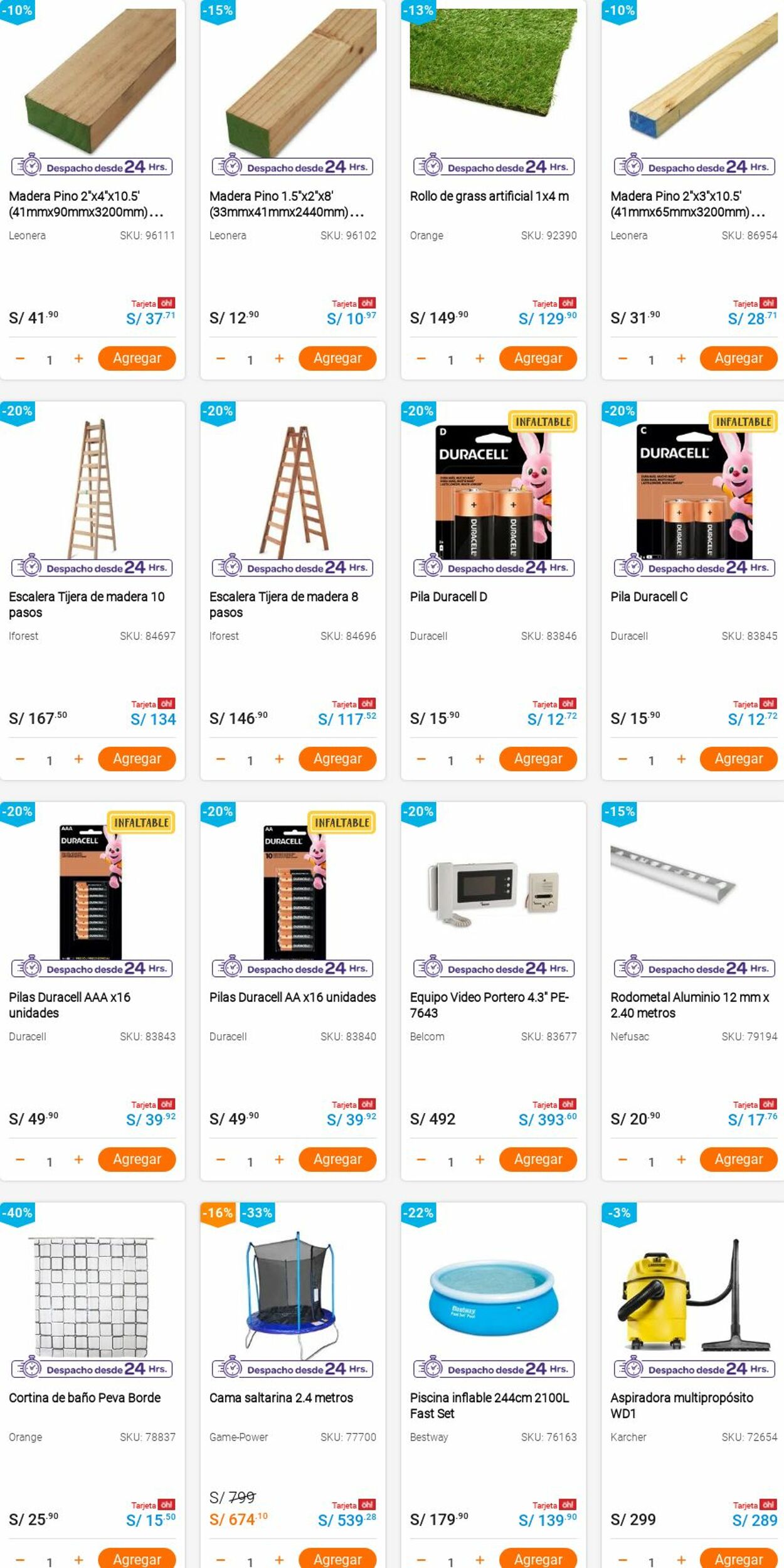Click the quantity field of Escalera Tijera 8 pasos
This screenshot has width=784, height=1568.
coord(250,759)
